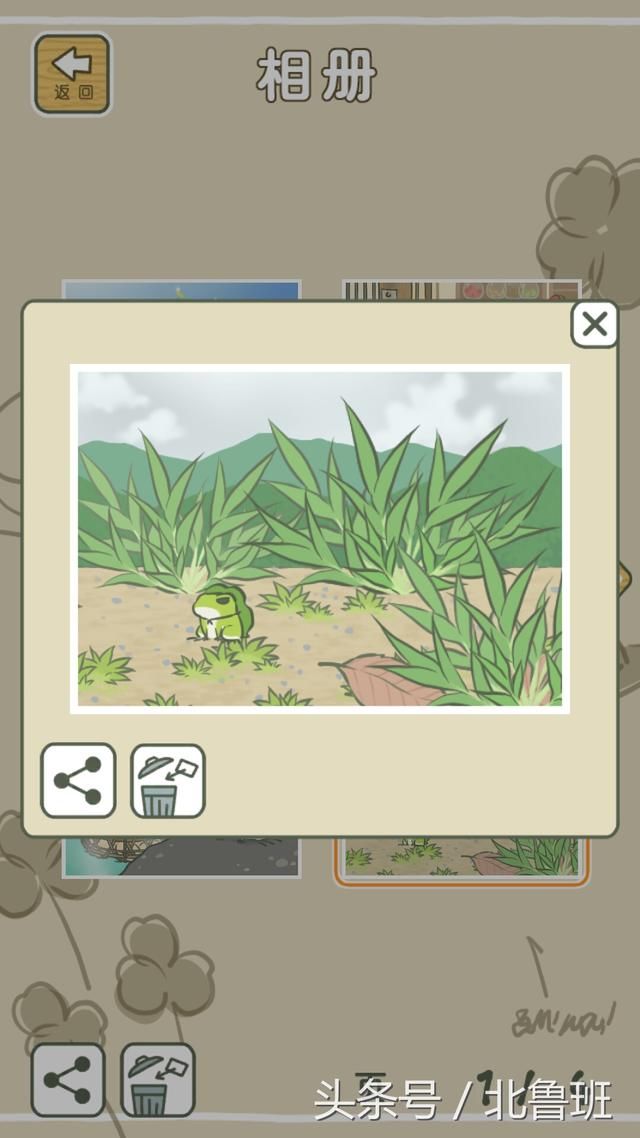Close the photo popup
The image size is (640, 1138).
pyautogui.click(x=594, y=325)
